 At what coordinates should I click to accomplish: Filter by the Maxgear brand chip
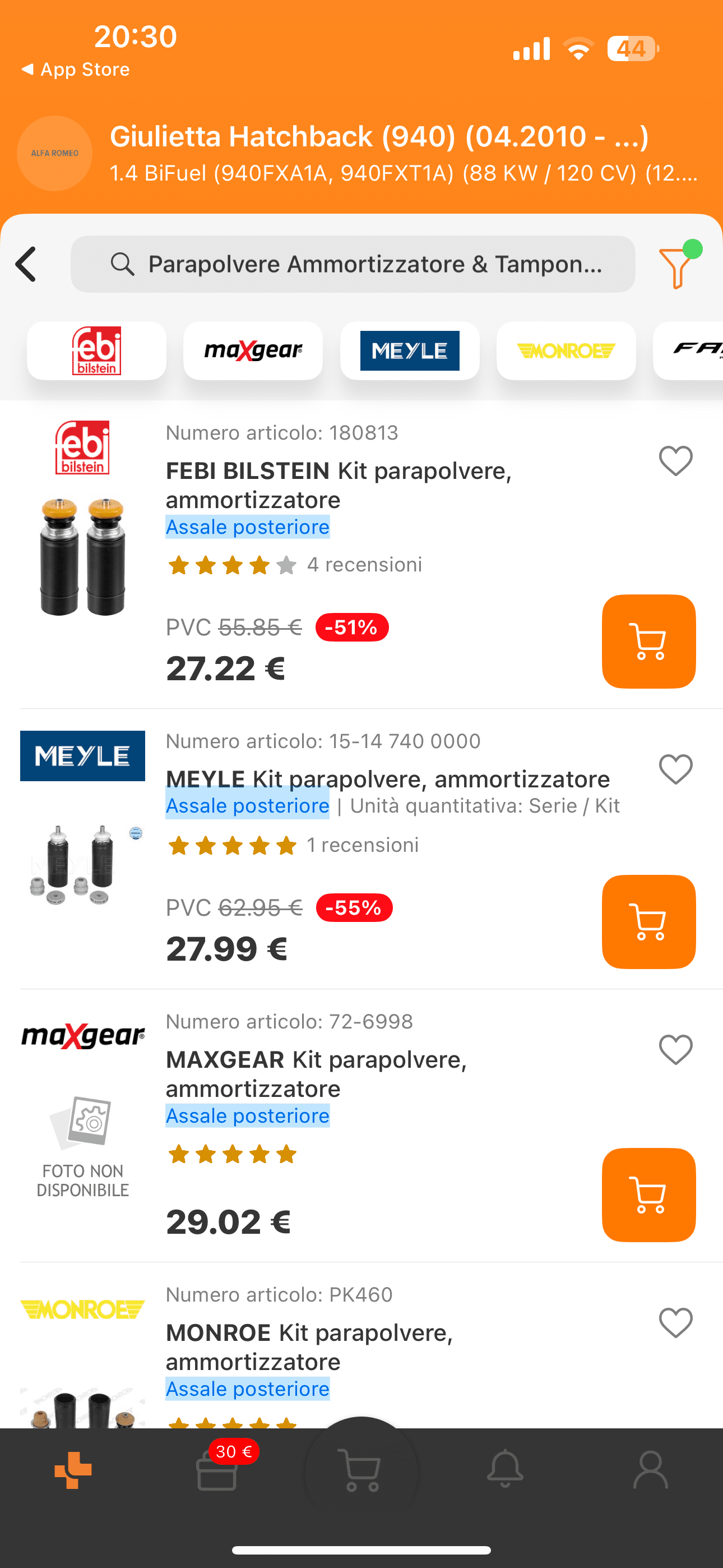(253, 351)
